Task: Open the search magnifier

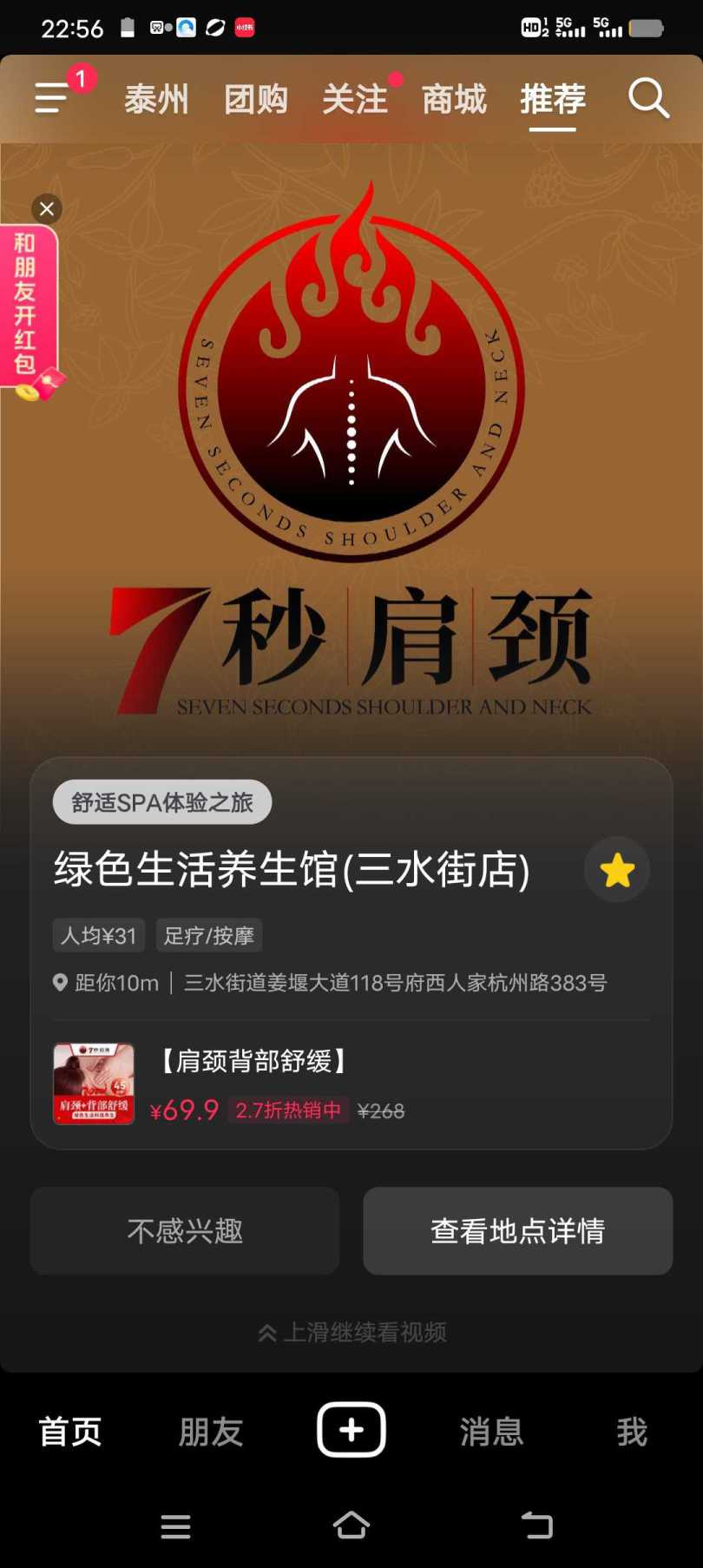Action: click(x=648, y=98)
